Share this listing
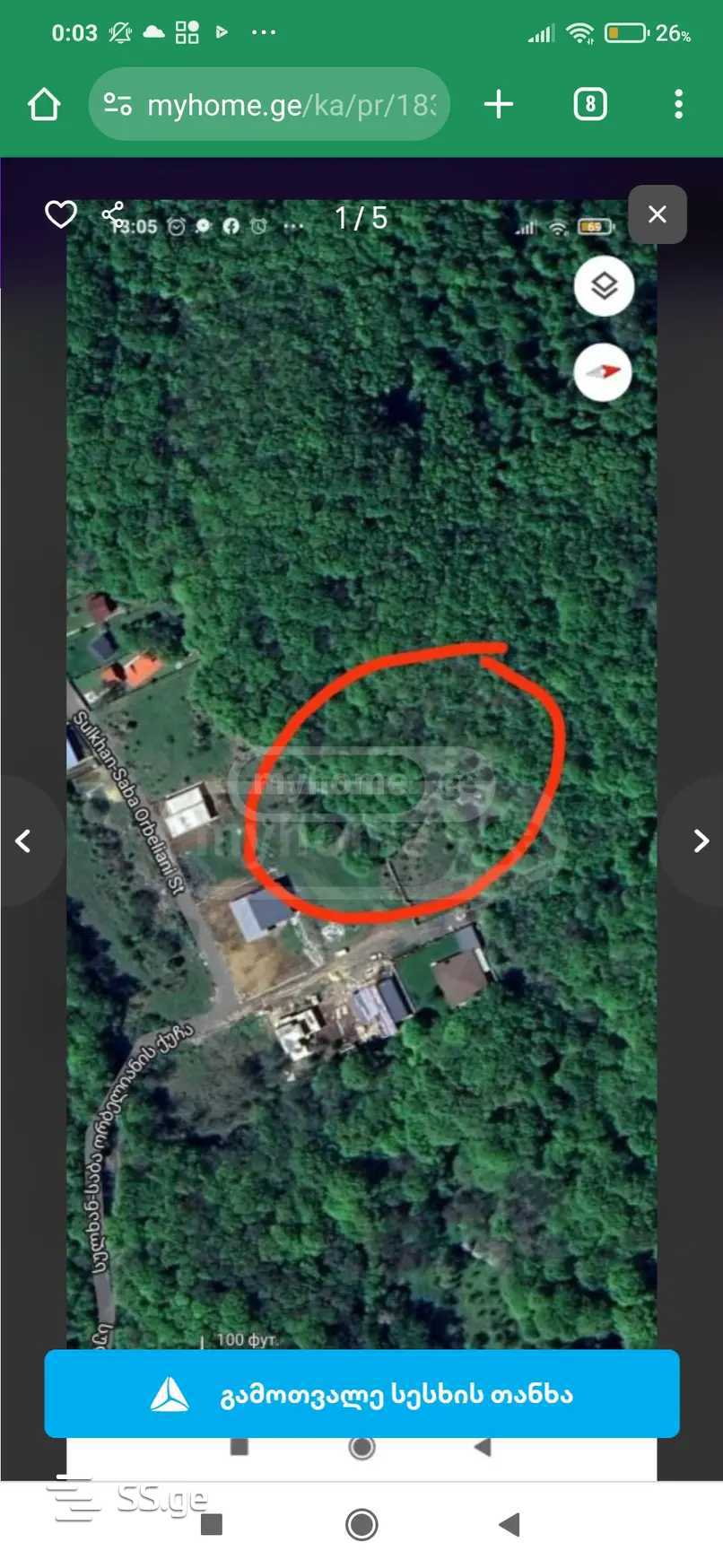 pos(113,214)
